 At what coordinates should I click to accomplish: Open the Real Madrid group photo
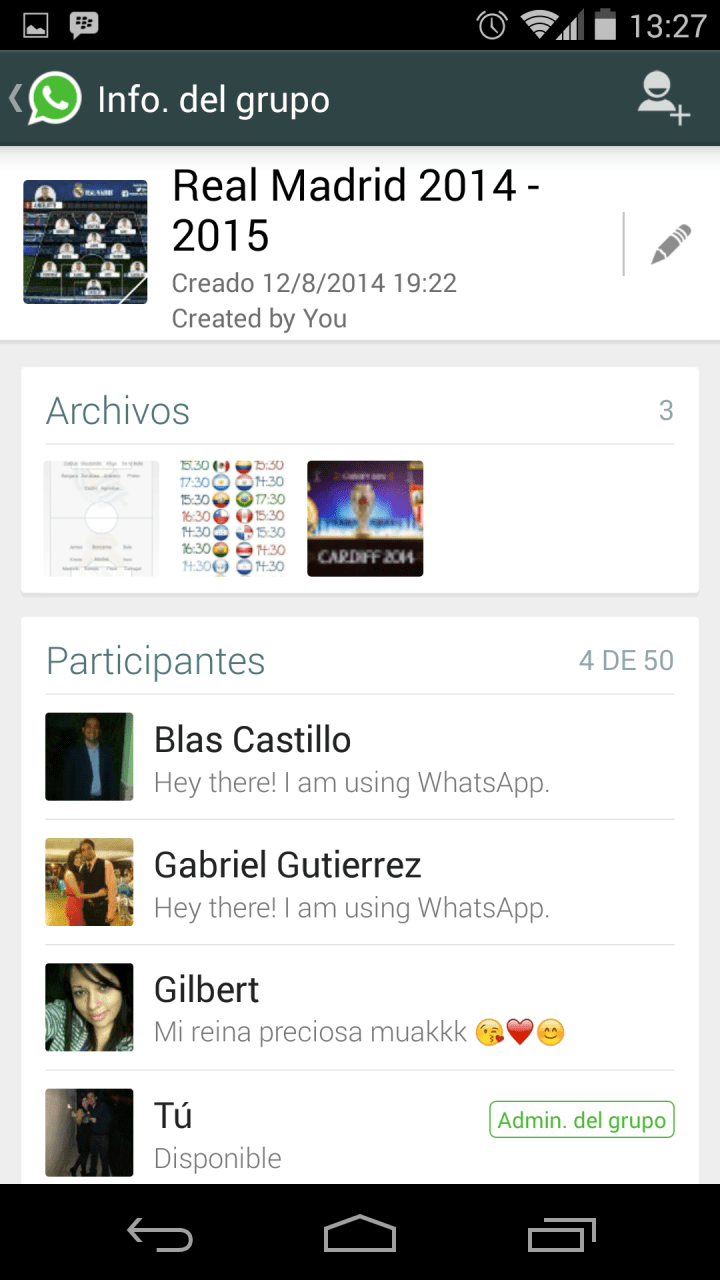pos(85,242)
